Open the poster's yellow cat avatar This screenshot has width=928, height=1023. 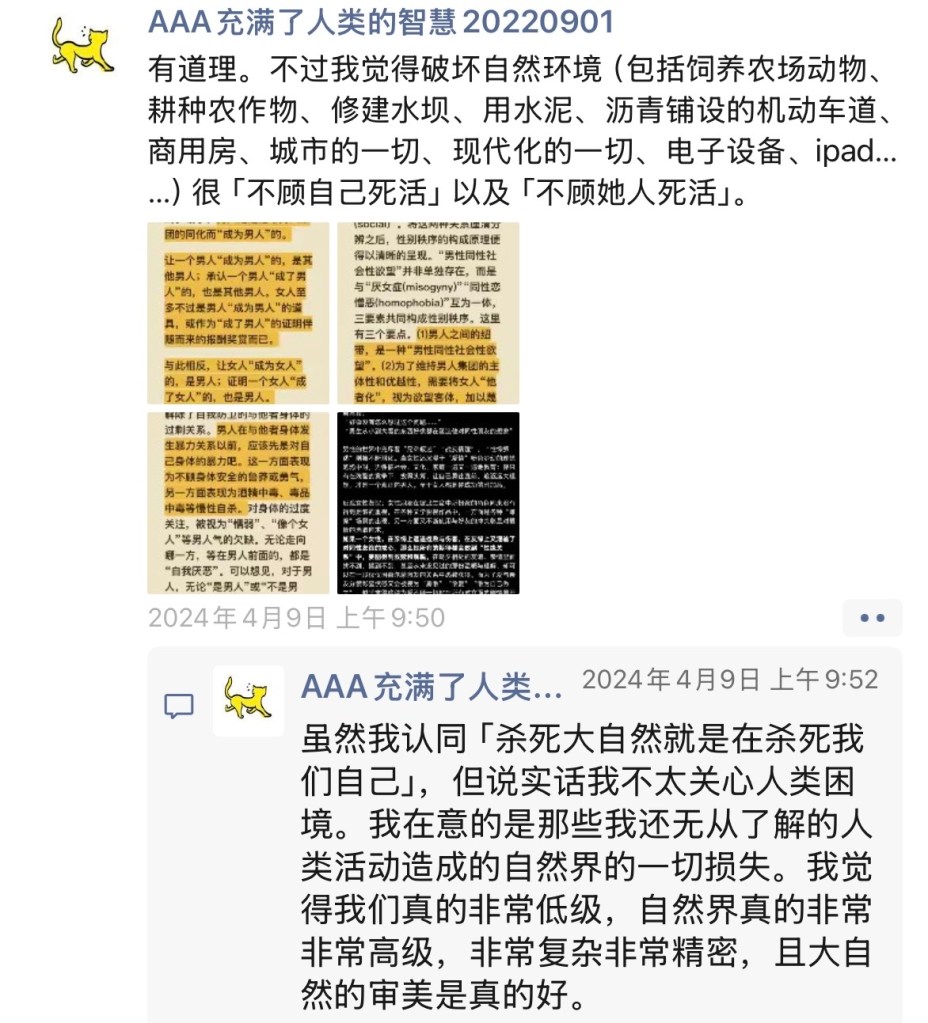(x=82, y=44)
